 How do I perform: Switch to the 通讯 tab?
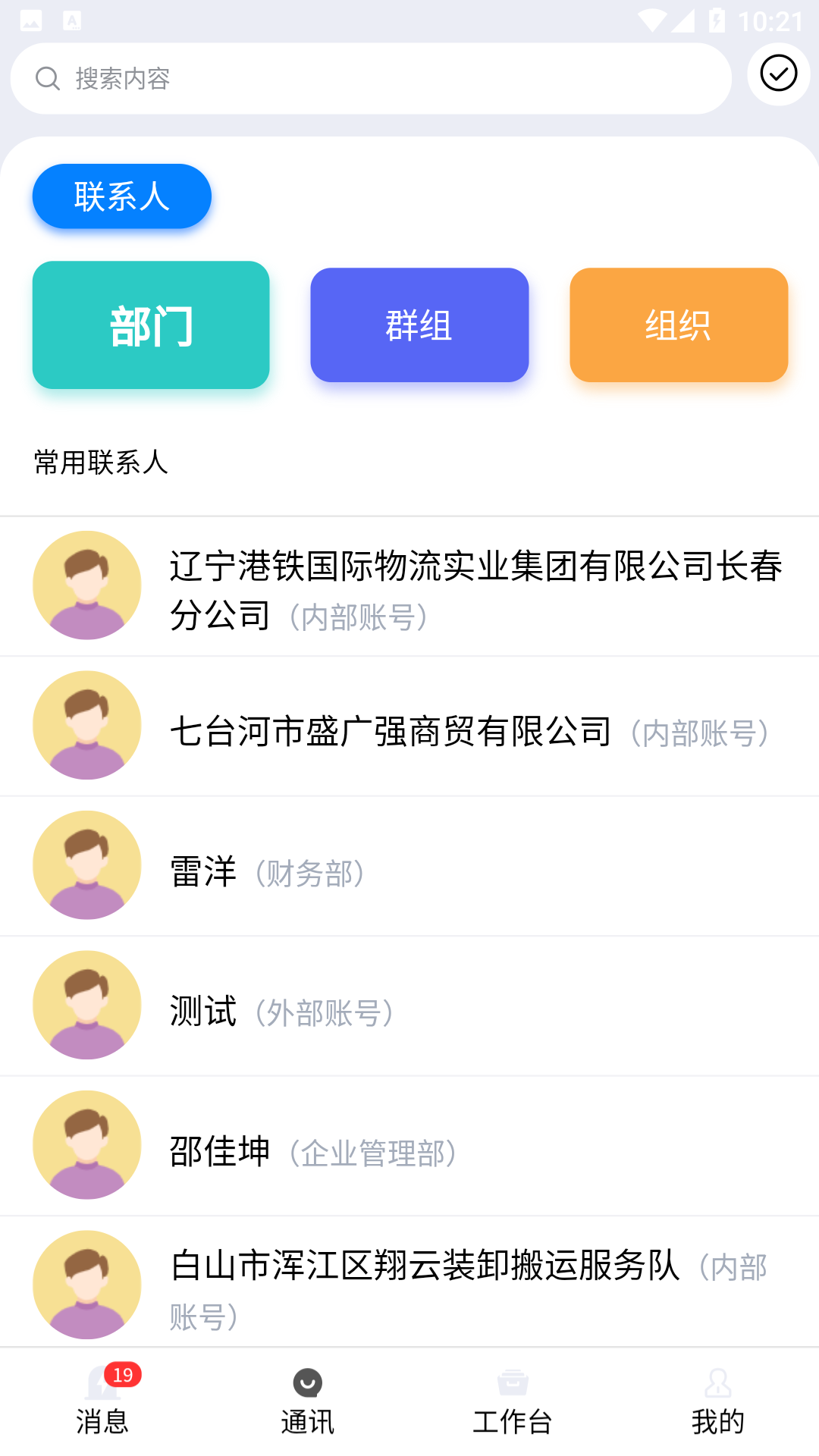(x=307, y=1399)
